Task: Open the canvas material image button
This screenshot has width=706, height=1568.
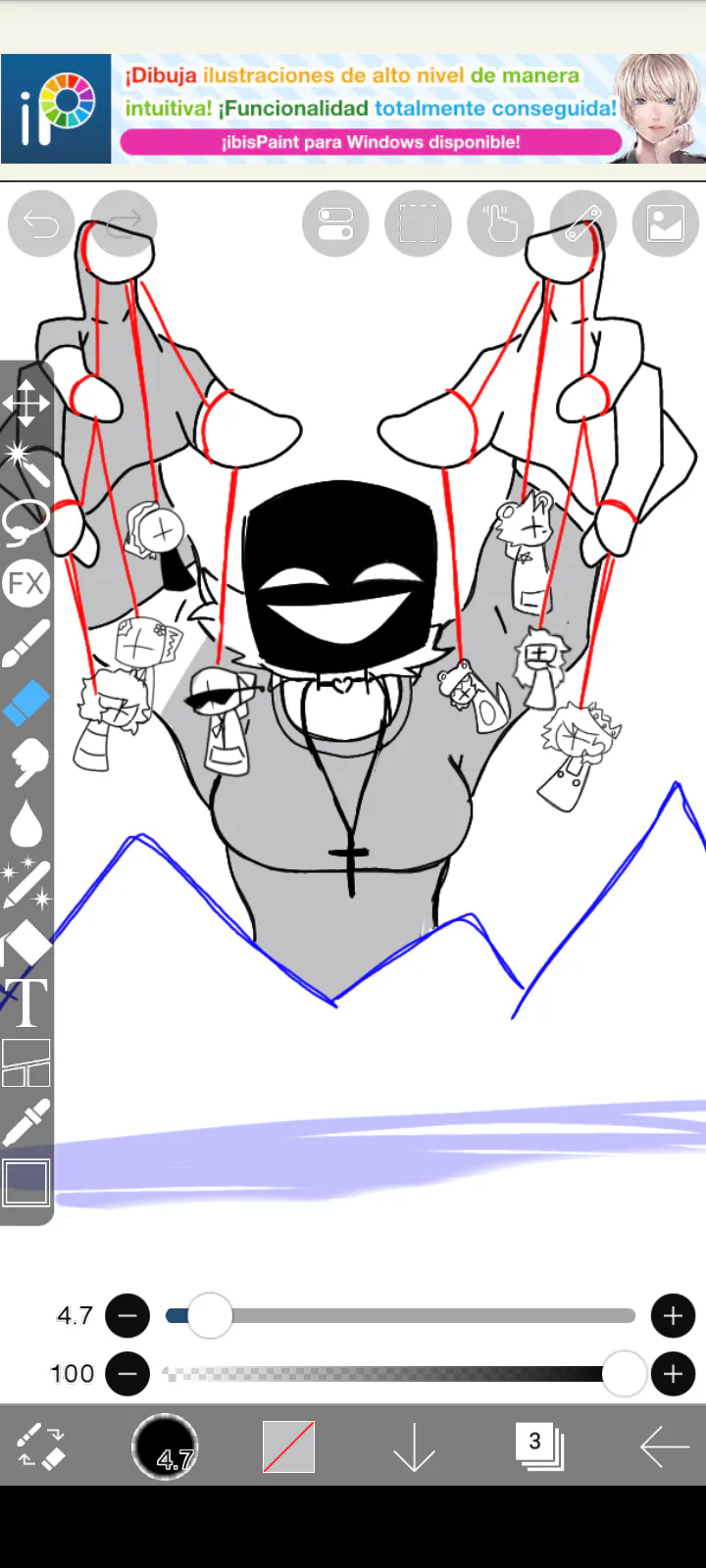Action: [666, 224]
